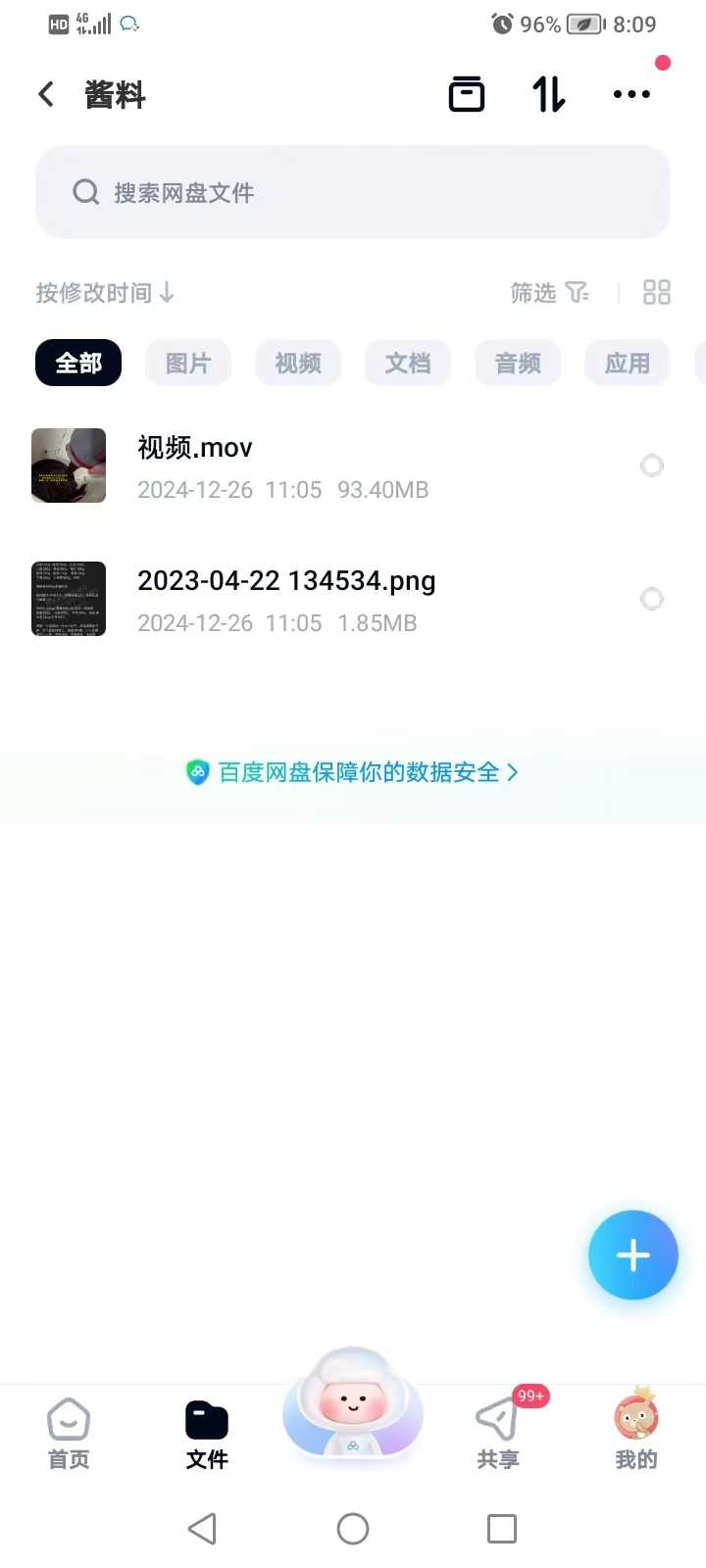Image resolution: width=706 pixels, height=1568 pixels.
Task: Expand the data security notice chevron
Action: (512, 772)
